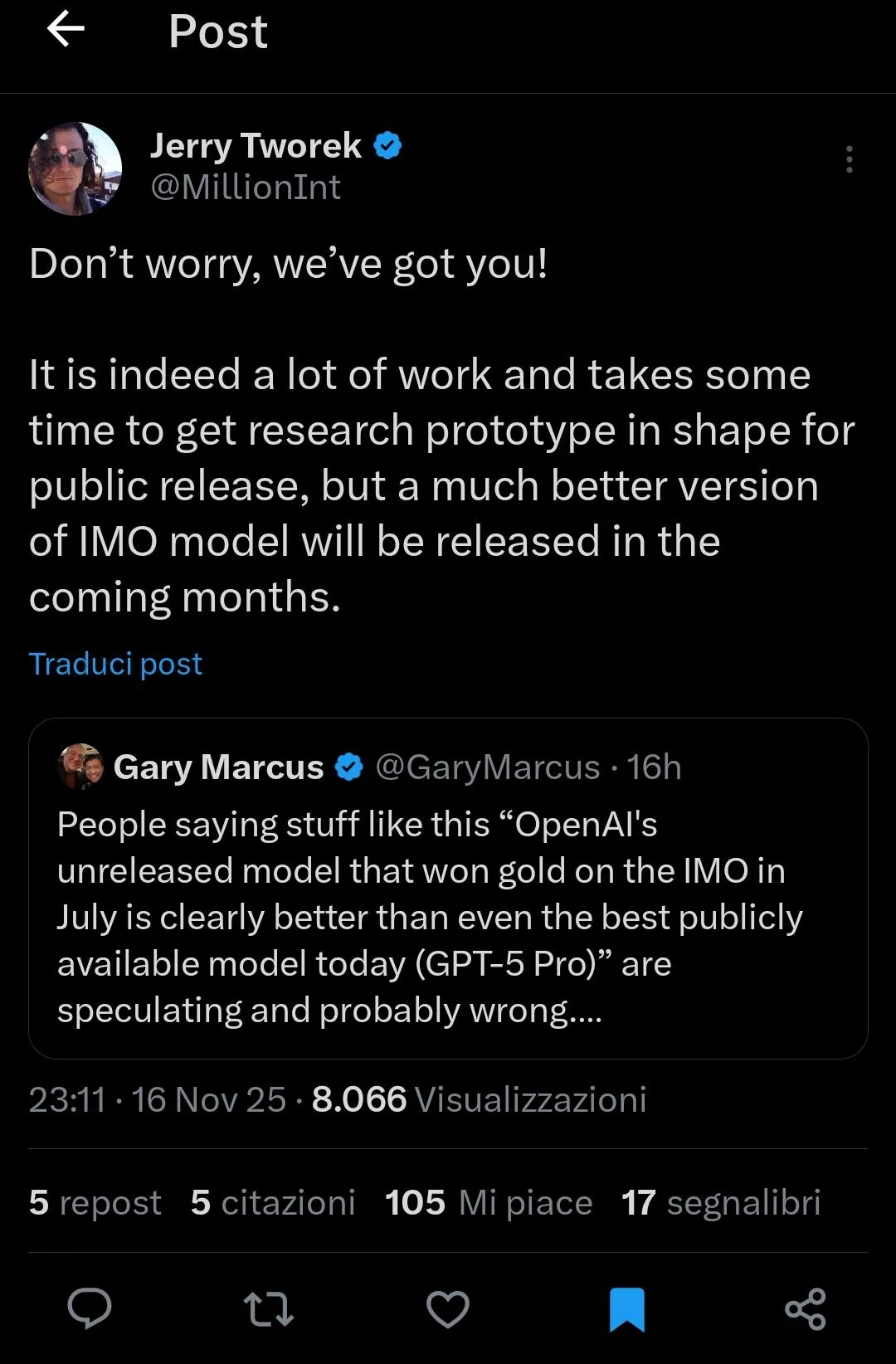Reply with the comment icon

[x=90, y=1309]
